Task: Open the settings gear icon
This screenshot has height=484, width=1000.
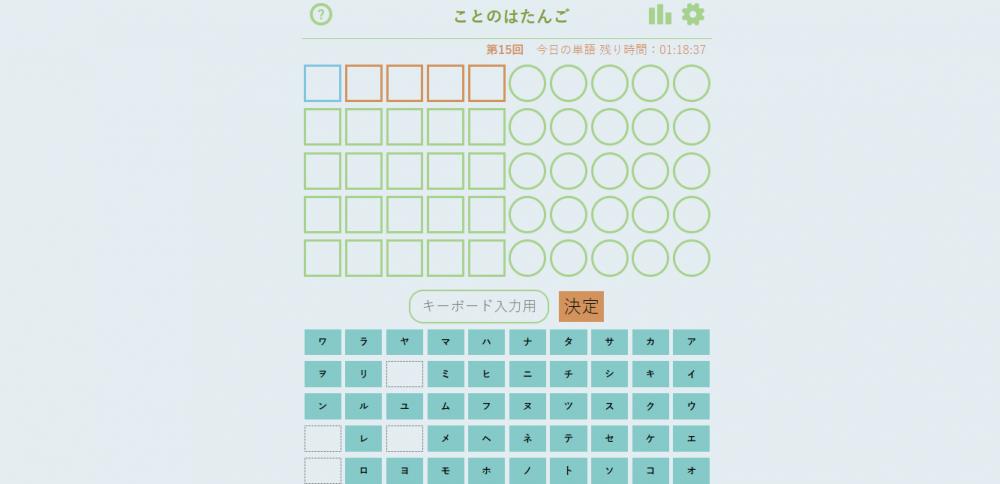Action: click(x=693, y=15)
